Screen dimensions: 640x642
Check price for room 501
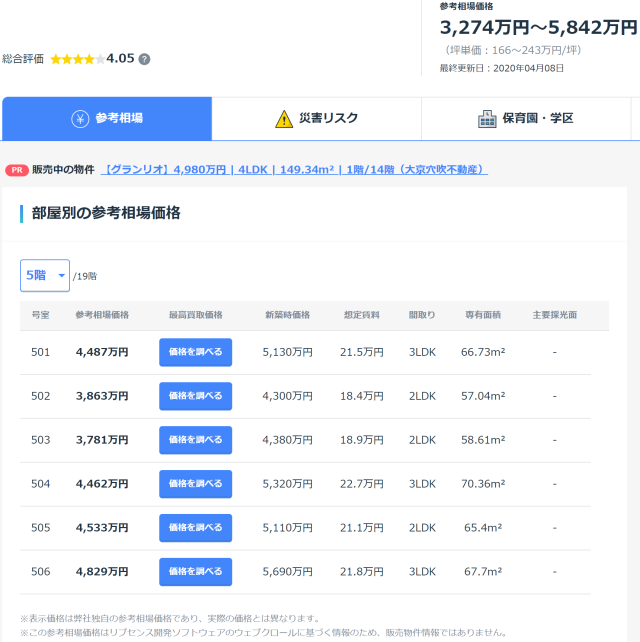coord(195,352)
